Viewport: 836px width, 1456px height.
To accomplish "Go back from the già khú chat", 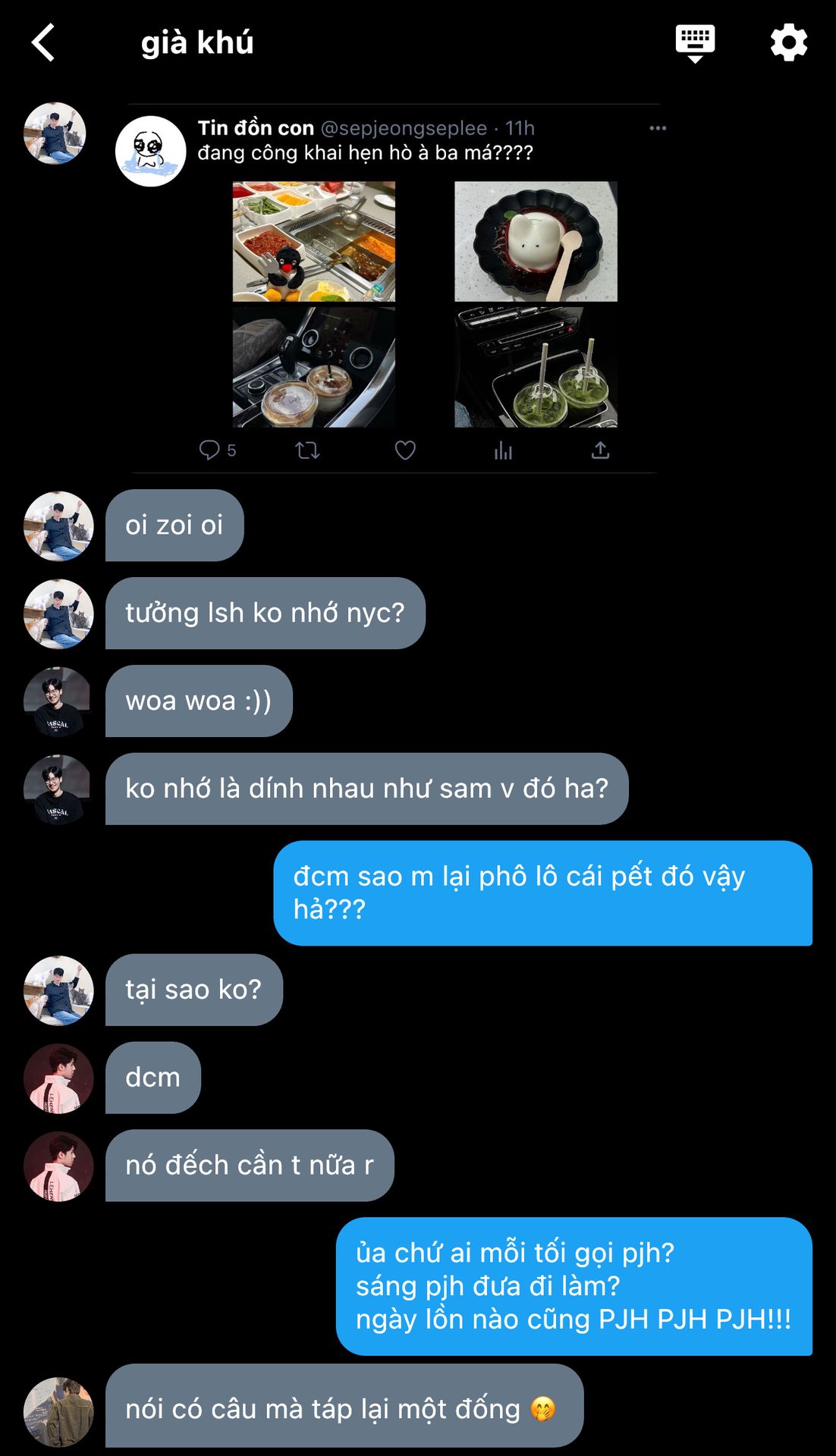I will [x=43, y=42].
